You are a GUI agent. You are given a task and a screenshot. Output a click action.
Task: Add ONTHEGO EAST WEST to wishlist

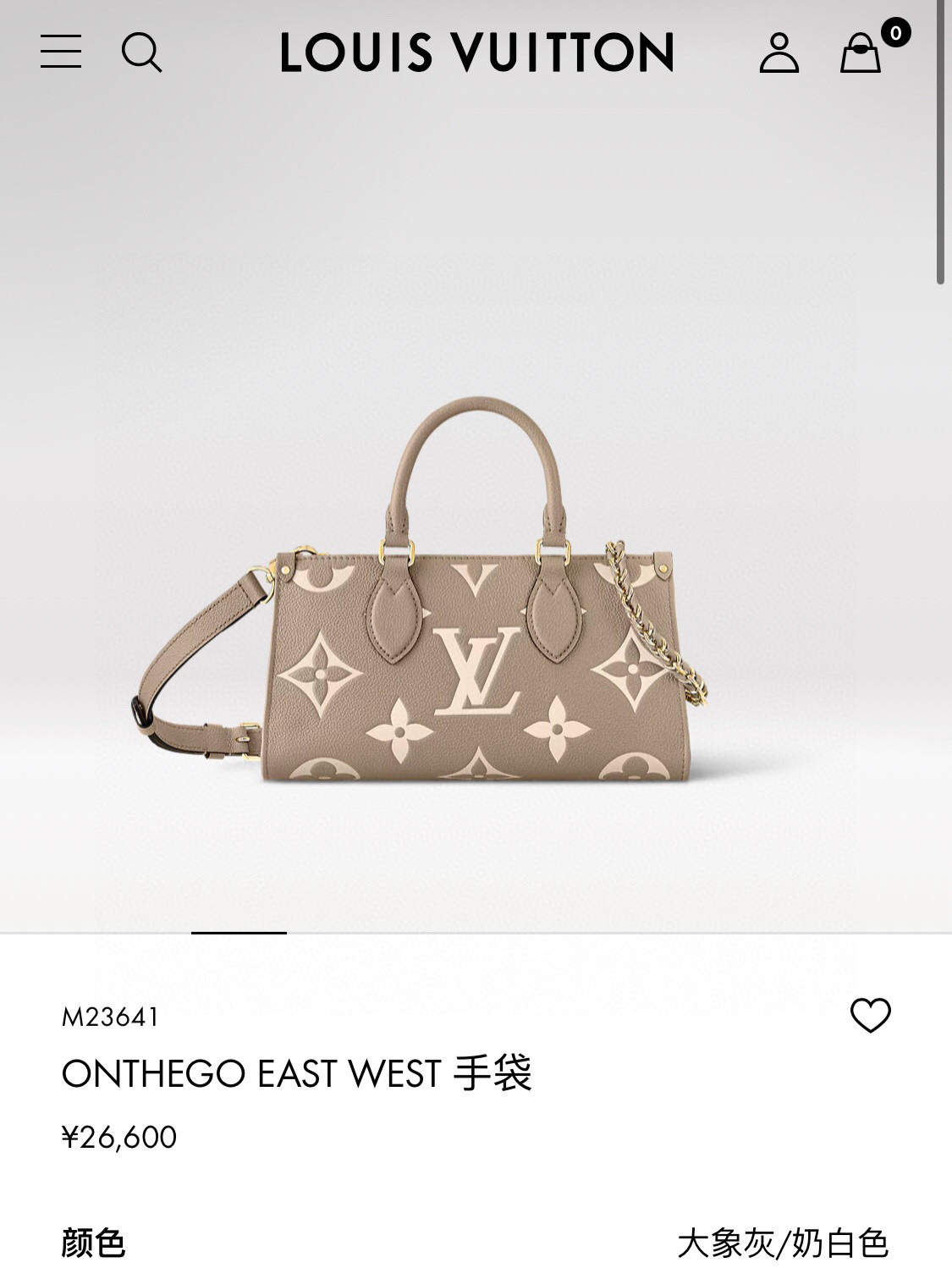click(871, 1016)
